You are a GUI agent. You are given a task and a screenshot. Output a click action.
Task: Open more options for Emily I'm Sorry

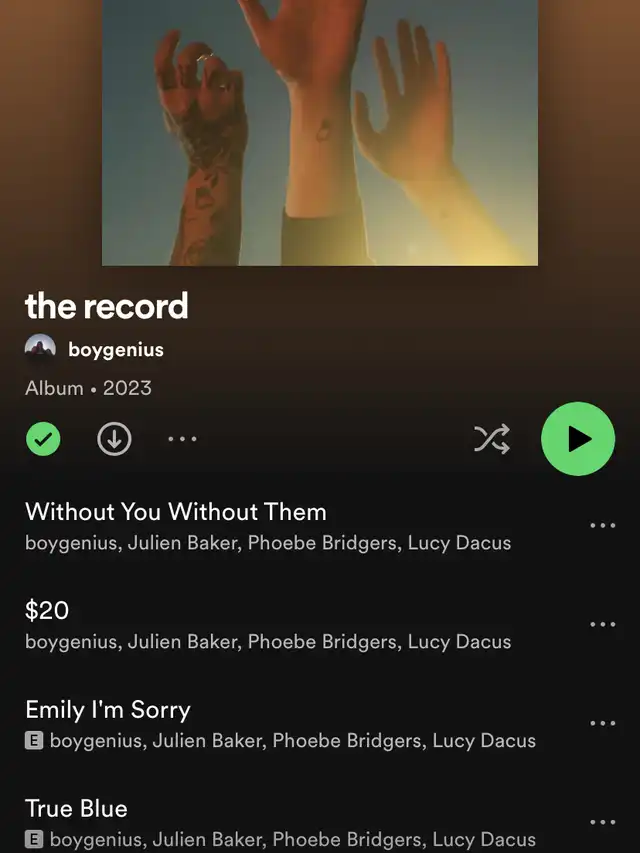pyautogui.click(x=603, y=723)
